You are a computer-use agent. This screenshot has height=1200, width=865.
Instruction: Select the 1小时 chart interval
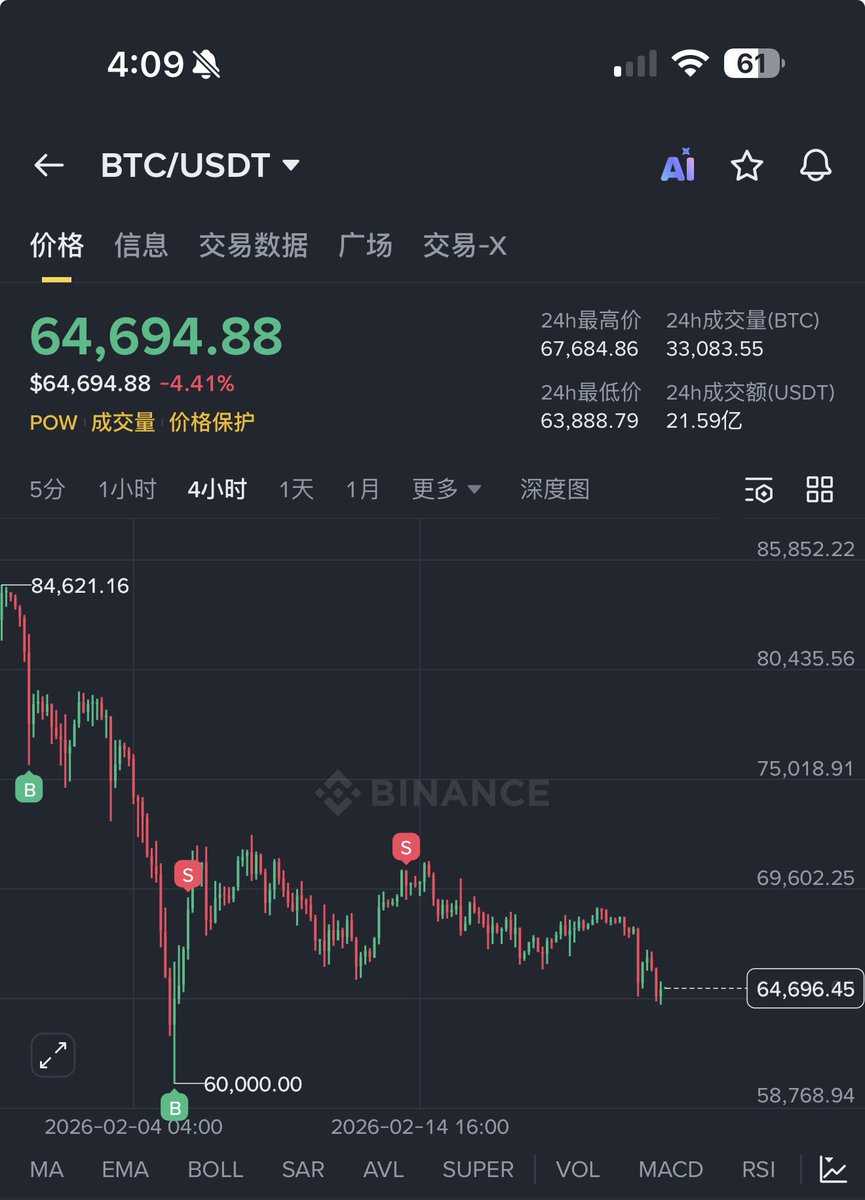(x=127, y=489)
